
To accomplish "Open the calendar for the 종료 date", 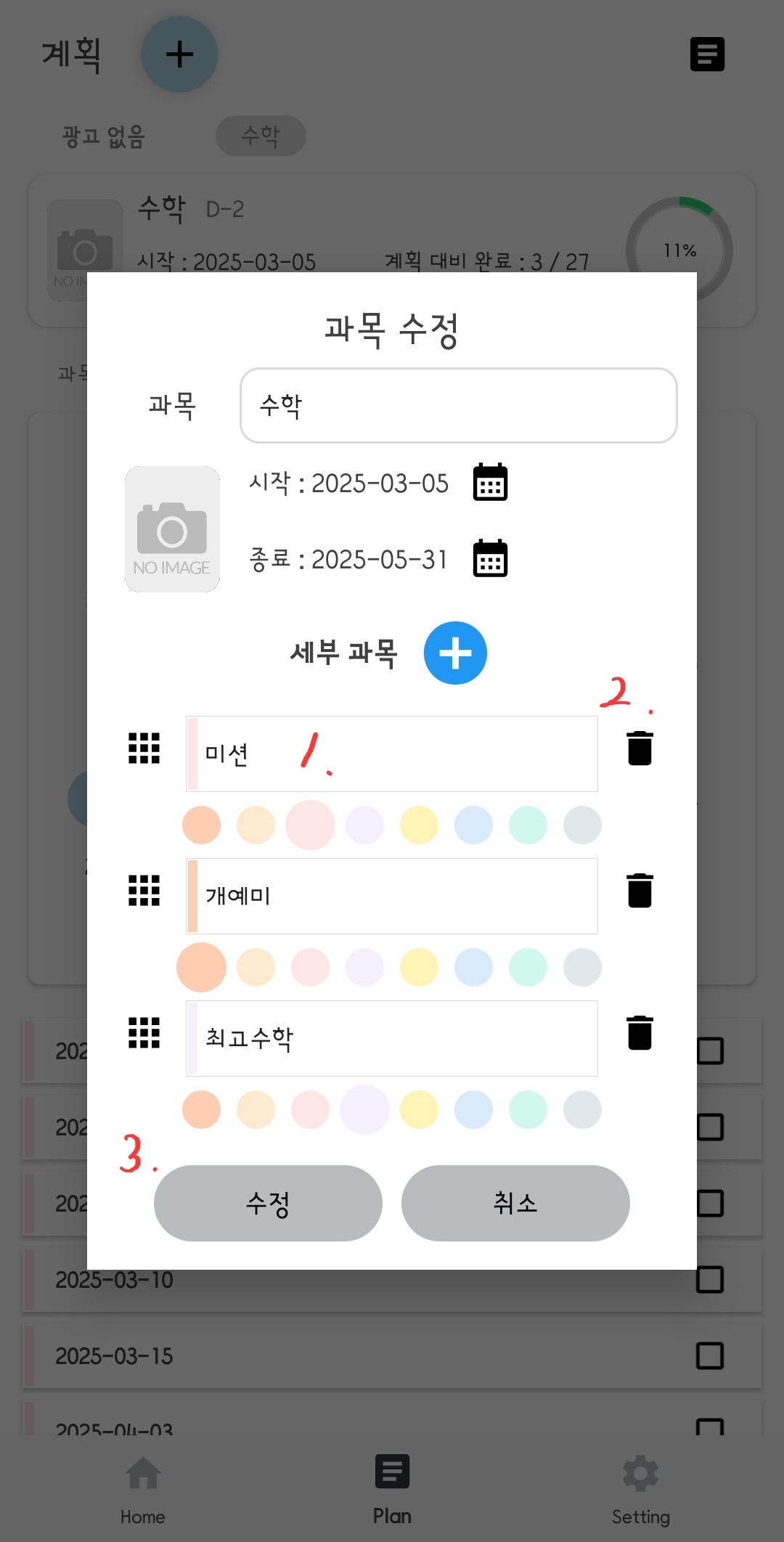I will pos(490,558).
